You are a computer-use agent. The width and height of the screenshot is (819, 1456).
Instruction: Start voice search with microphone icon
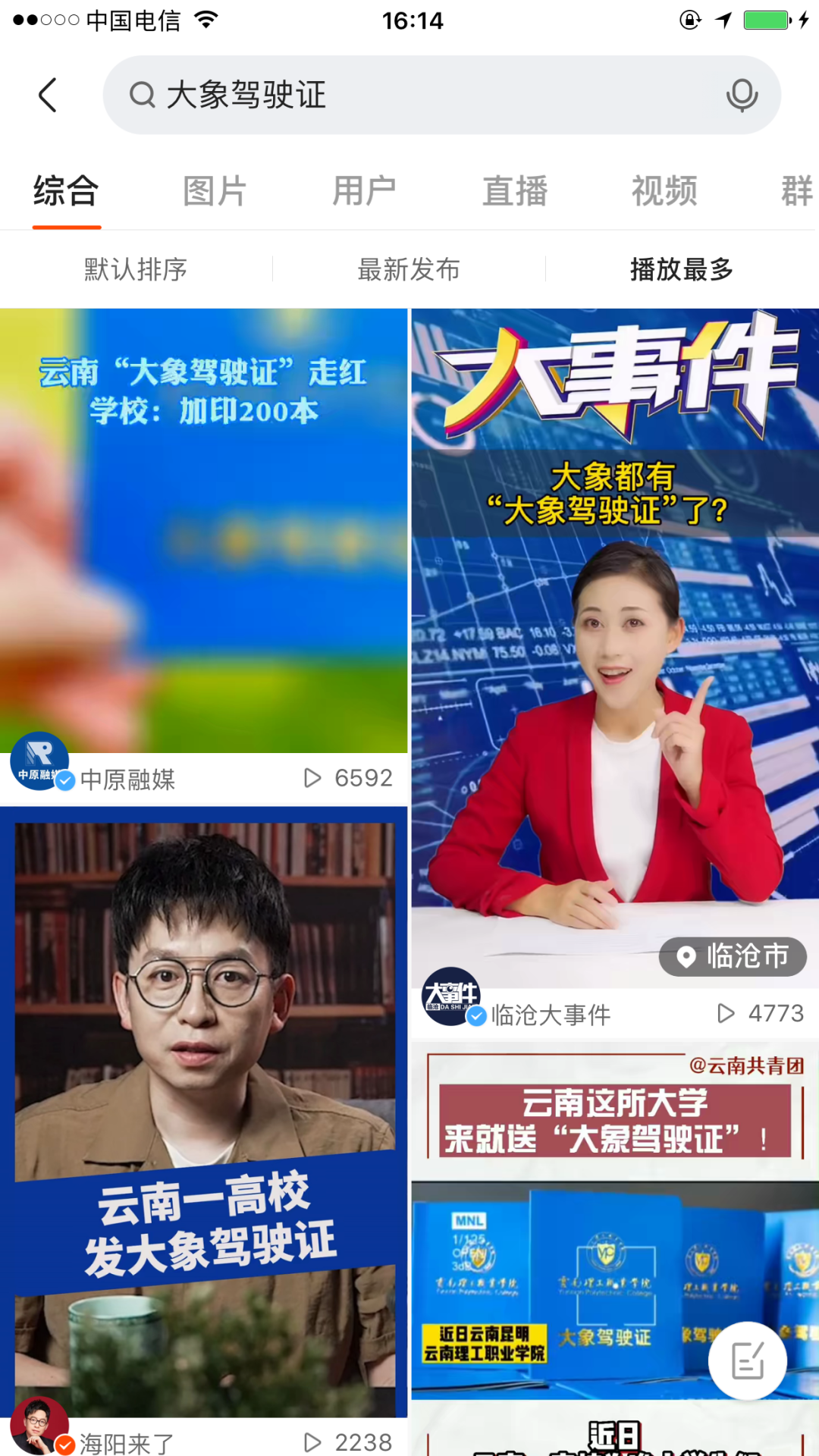click(741, 96)
